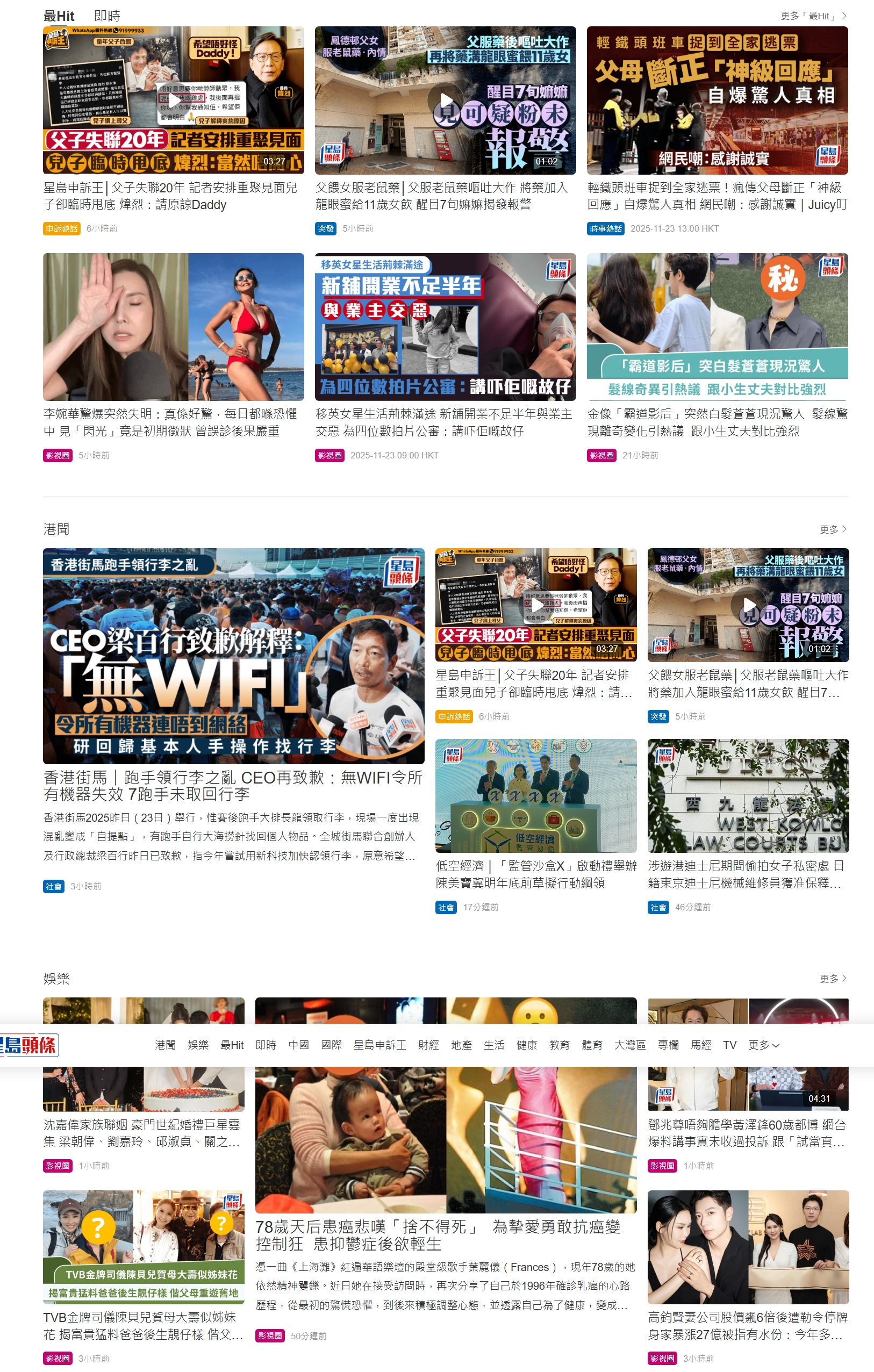Screen dimensions: 874x1372
Task: Select 財經 in the navigation bar
Action: point(428,1045)
